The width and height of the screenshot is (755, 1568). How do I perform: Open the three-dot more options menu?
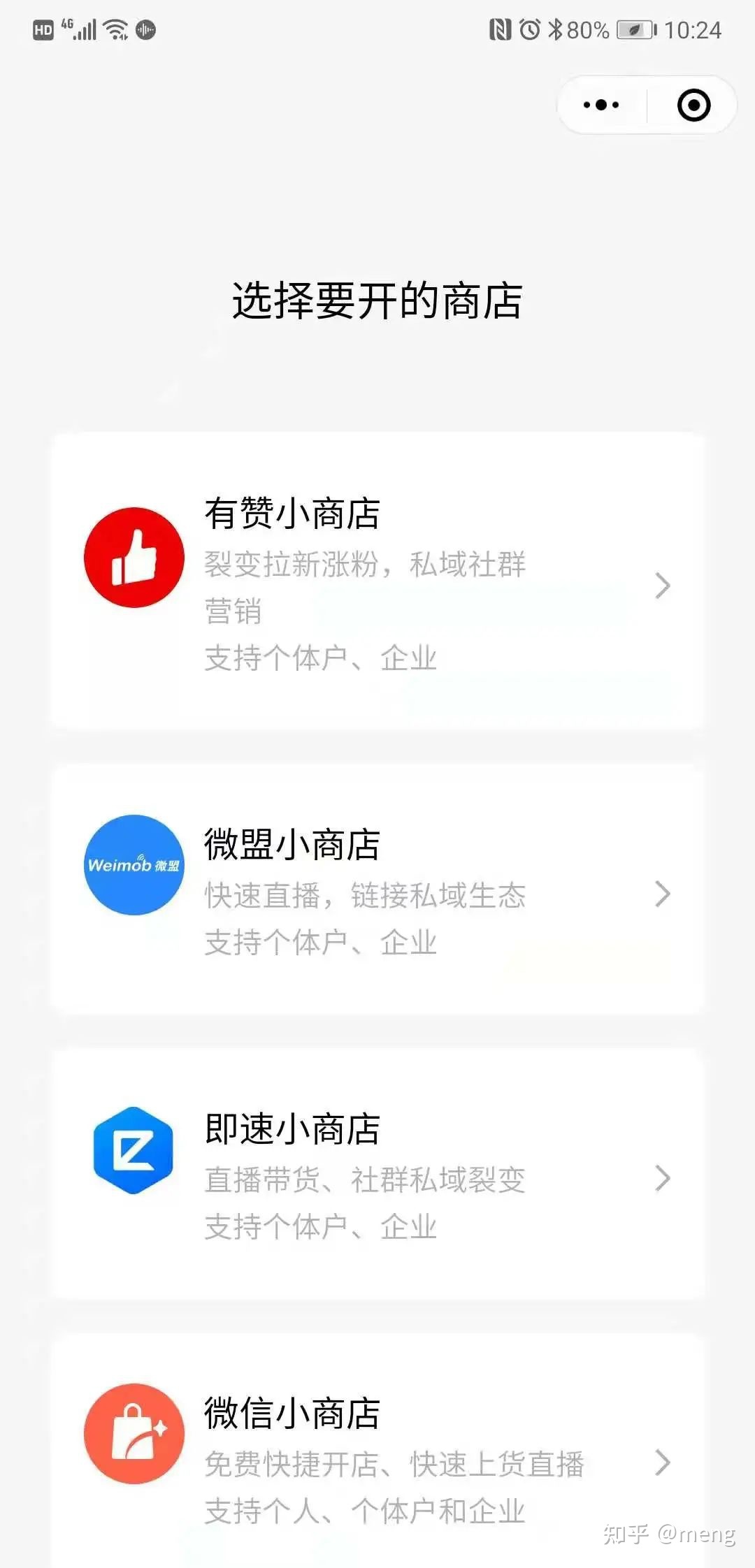600,105
